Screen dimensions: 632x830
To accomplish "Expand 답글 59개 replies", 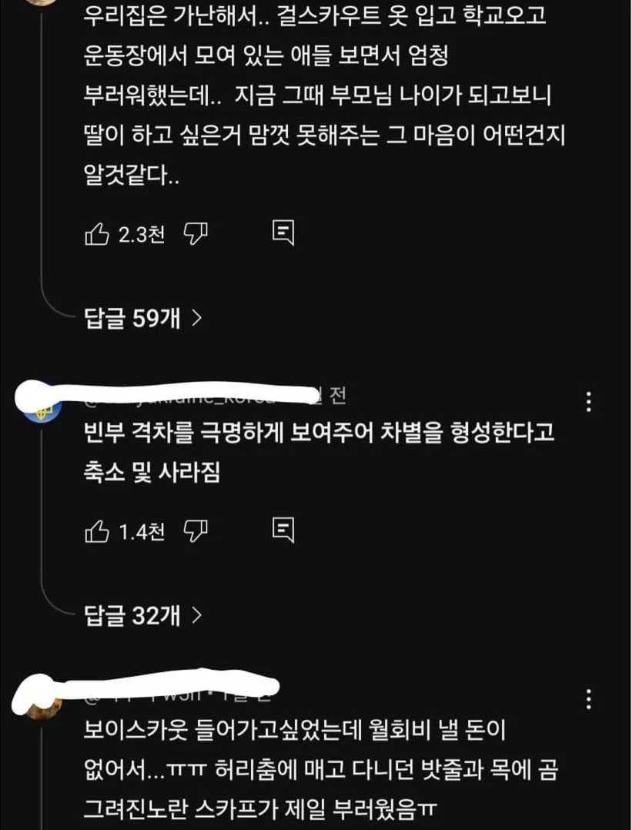I will (143, 318).
